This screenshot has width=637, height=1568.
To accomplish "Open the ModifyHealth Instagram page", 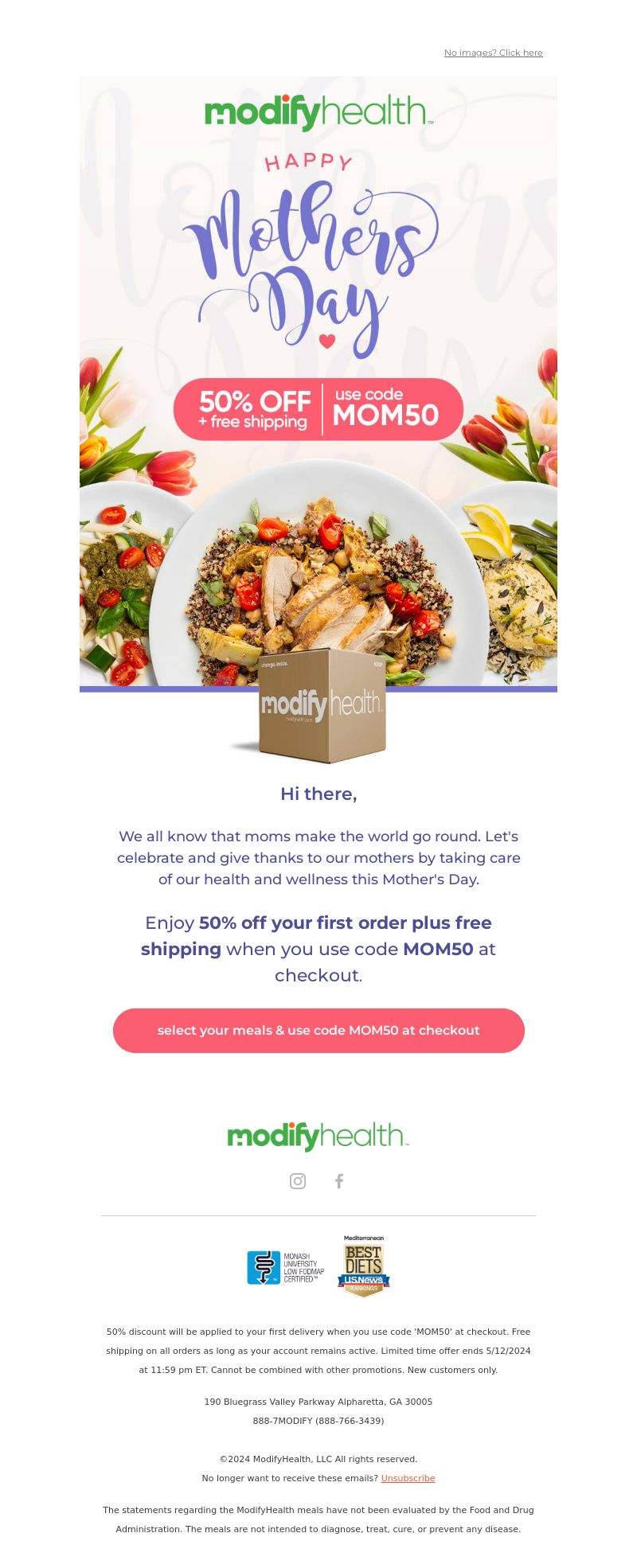I will (298, 1181).
